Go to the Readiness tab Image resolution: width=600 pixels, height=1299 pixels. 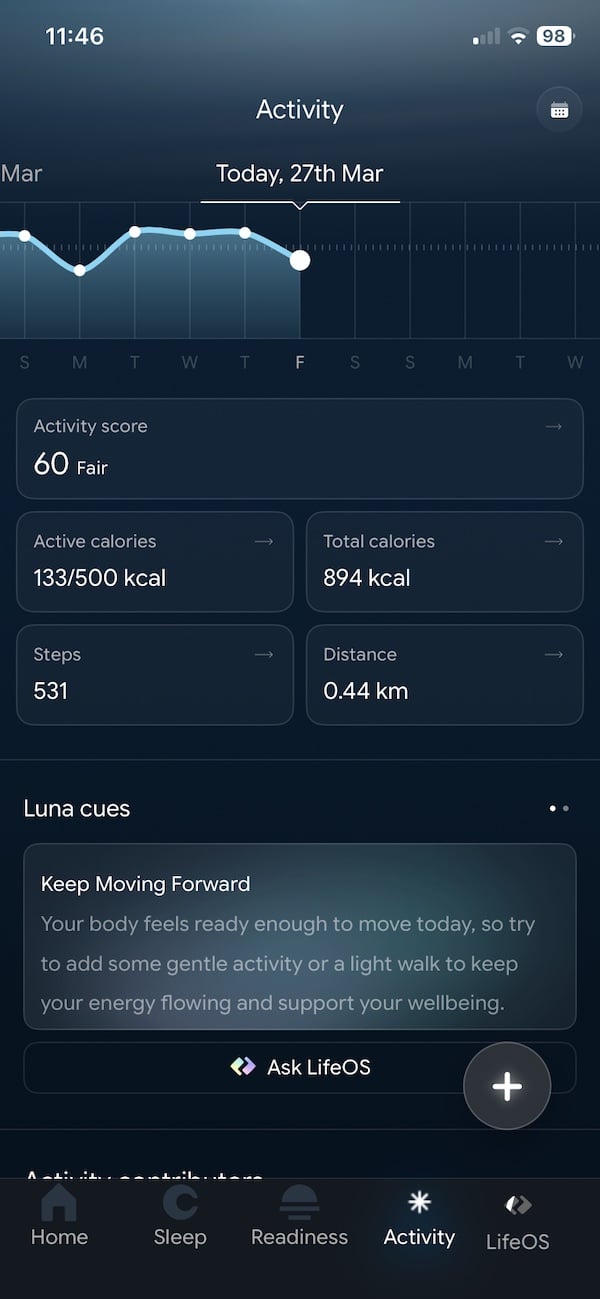coord(299,1217)
